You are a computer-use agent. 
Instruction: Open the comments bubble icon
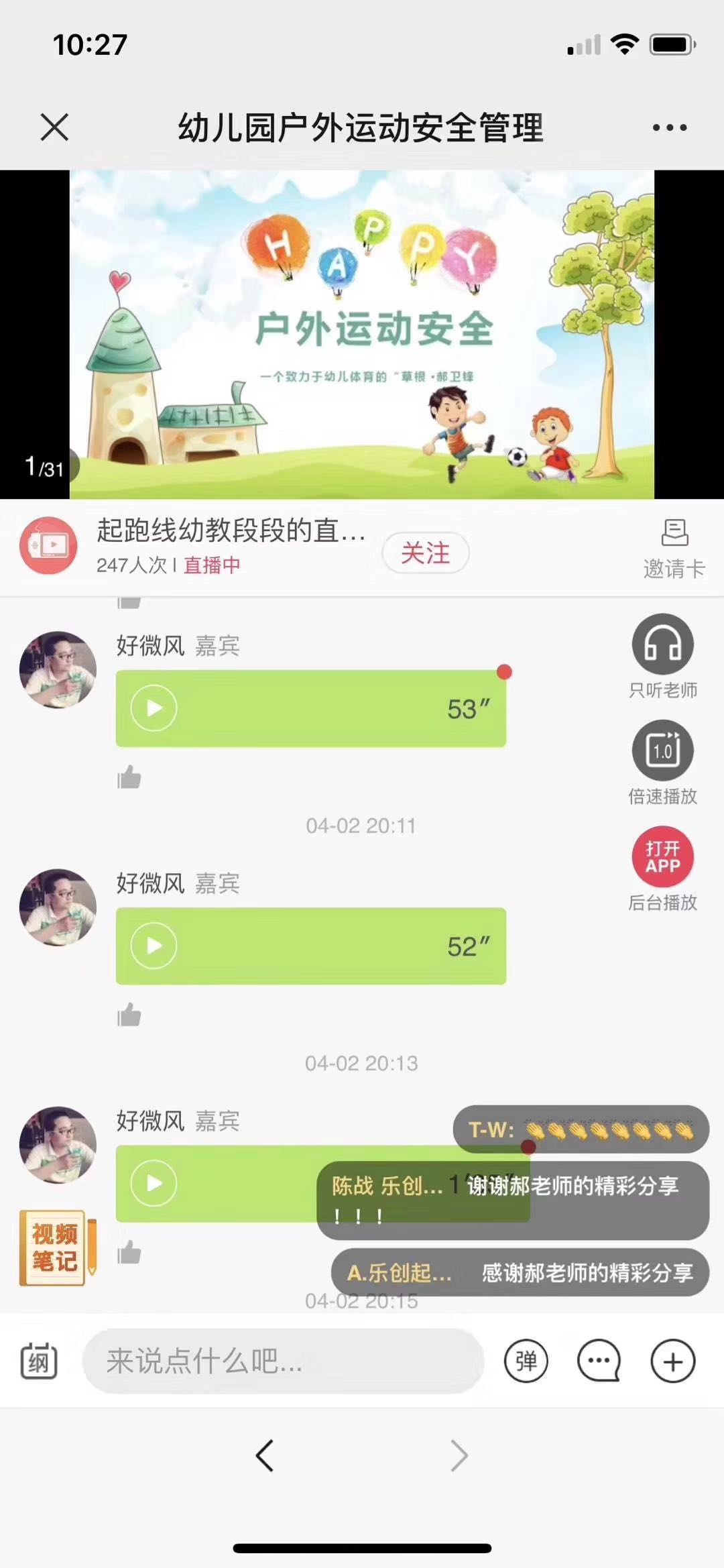(x=599, y=1361)
